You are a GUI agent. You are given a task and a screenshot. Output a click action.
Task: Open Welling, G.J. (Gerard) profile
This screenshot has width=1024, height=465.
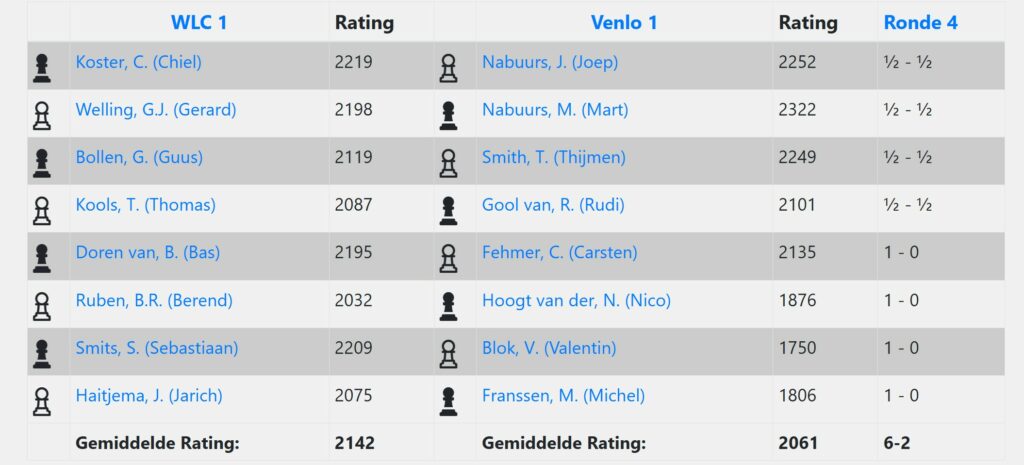point(156,110)
